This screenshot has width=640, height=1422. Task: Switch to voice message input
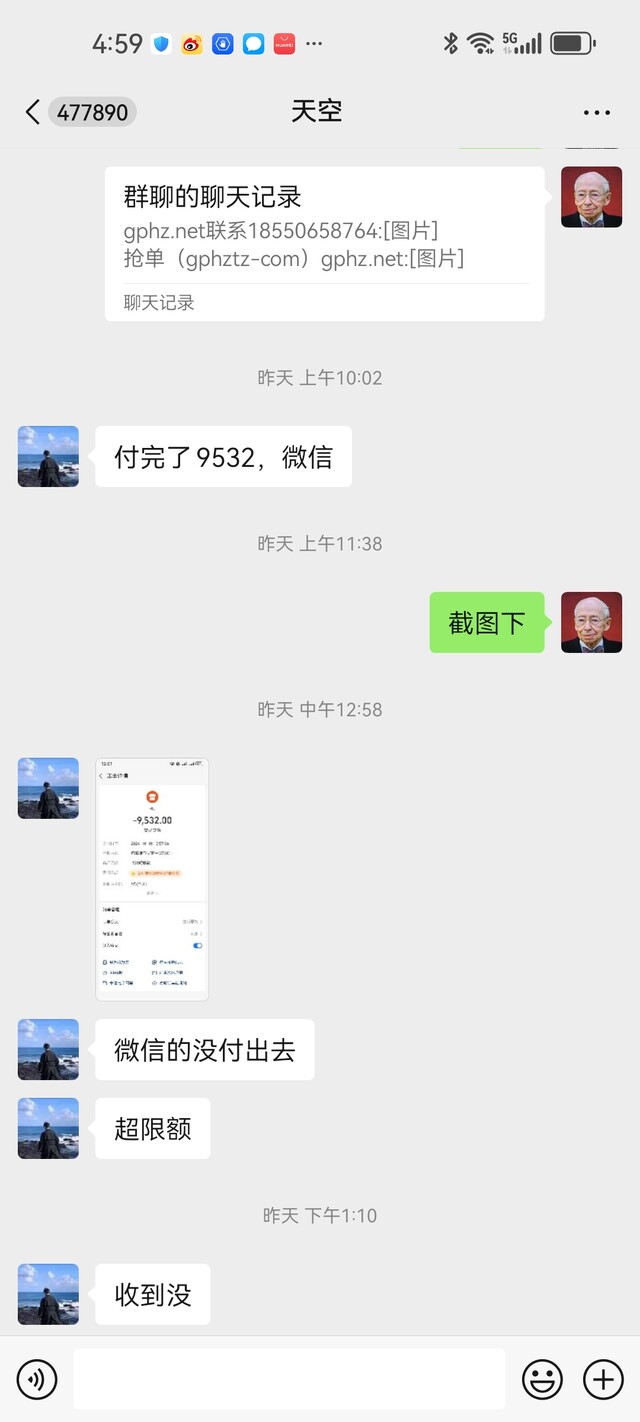coord(37,1380)
